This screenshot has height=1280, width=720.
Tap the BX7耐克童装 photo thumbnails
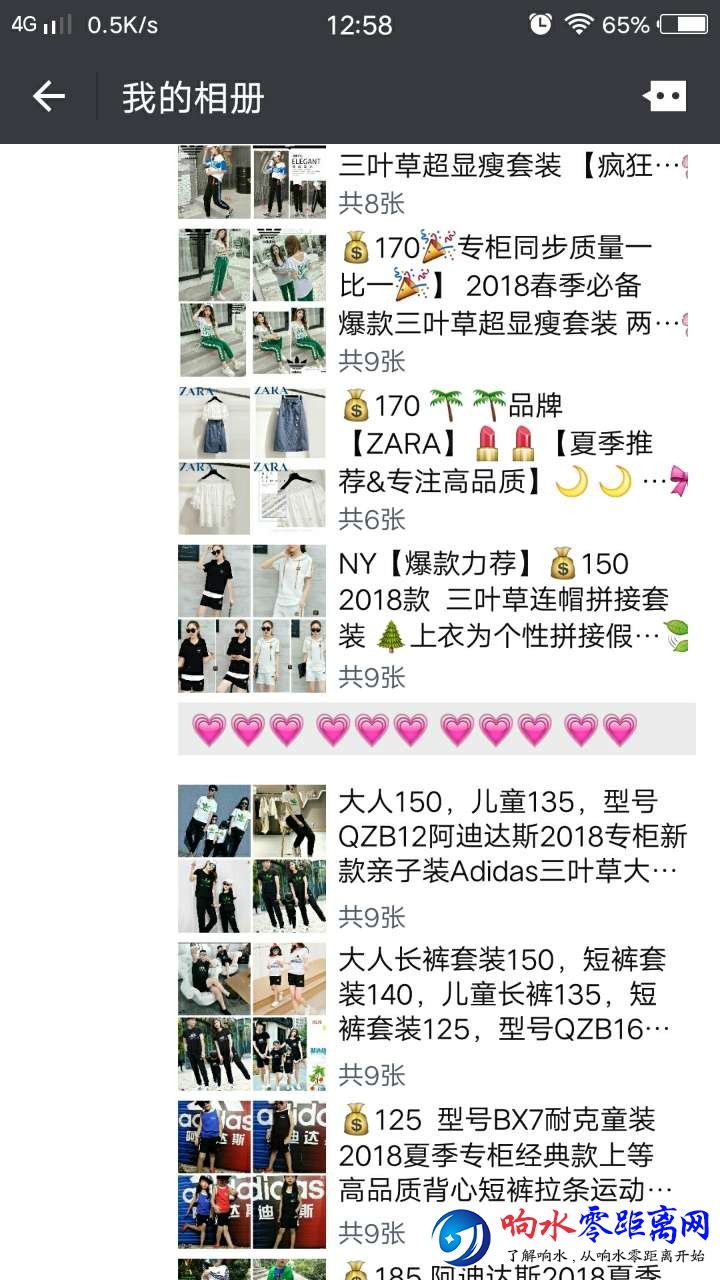coord(252,1174)
